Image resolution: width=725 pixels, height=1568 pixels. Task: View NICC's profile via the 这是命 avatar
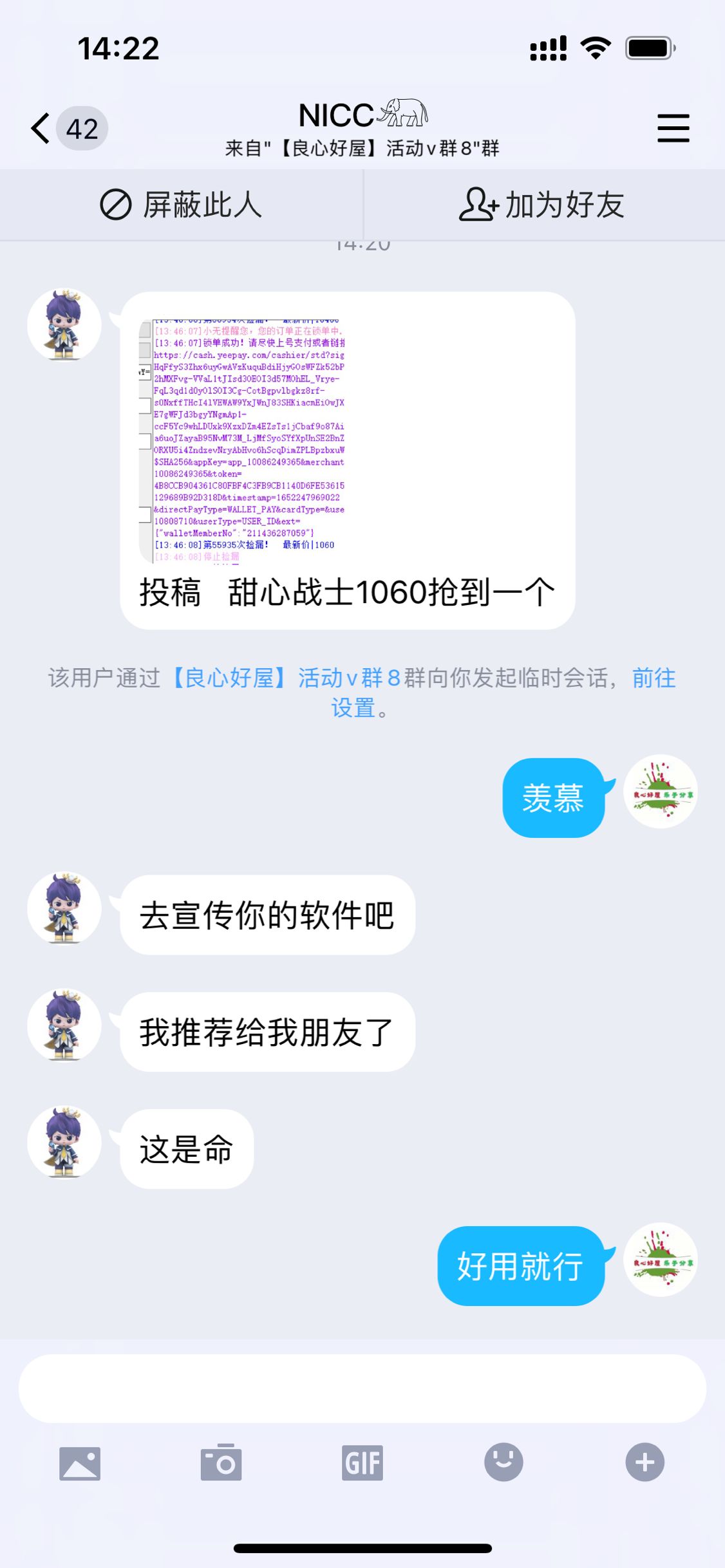coord(64,1143)
